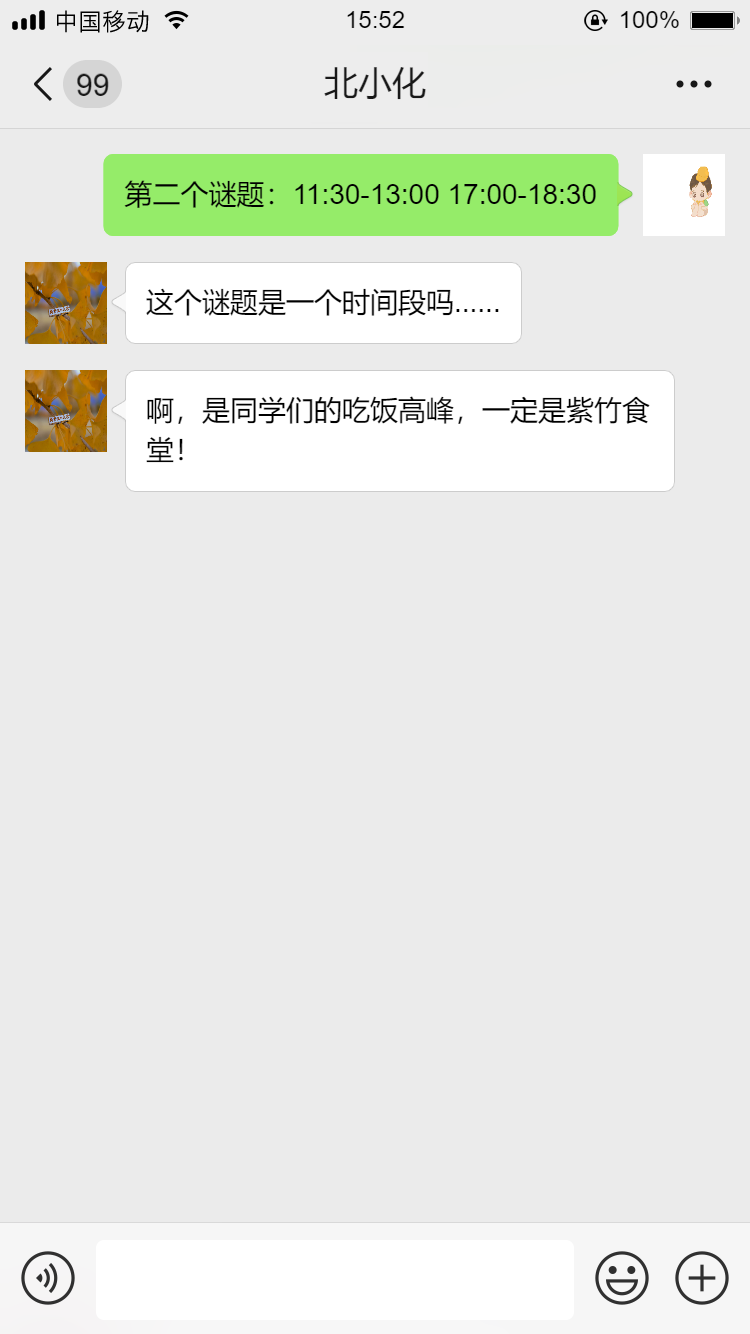View my own profile avatar
This screenshot has height=1334, width=750.
click(x=683, y=195)
